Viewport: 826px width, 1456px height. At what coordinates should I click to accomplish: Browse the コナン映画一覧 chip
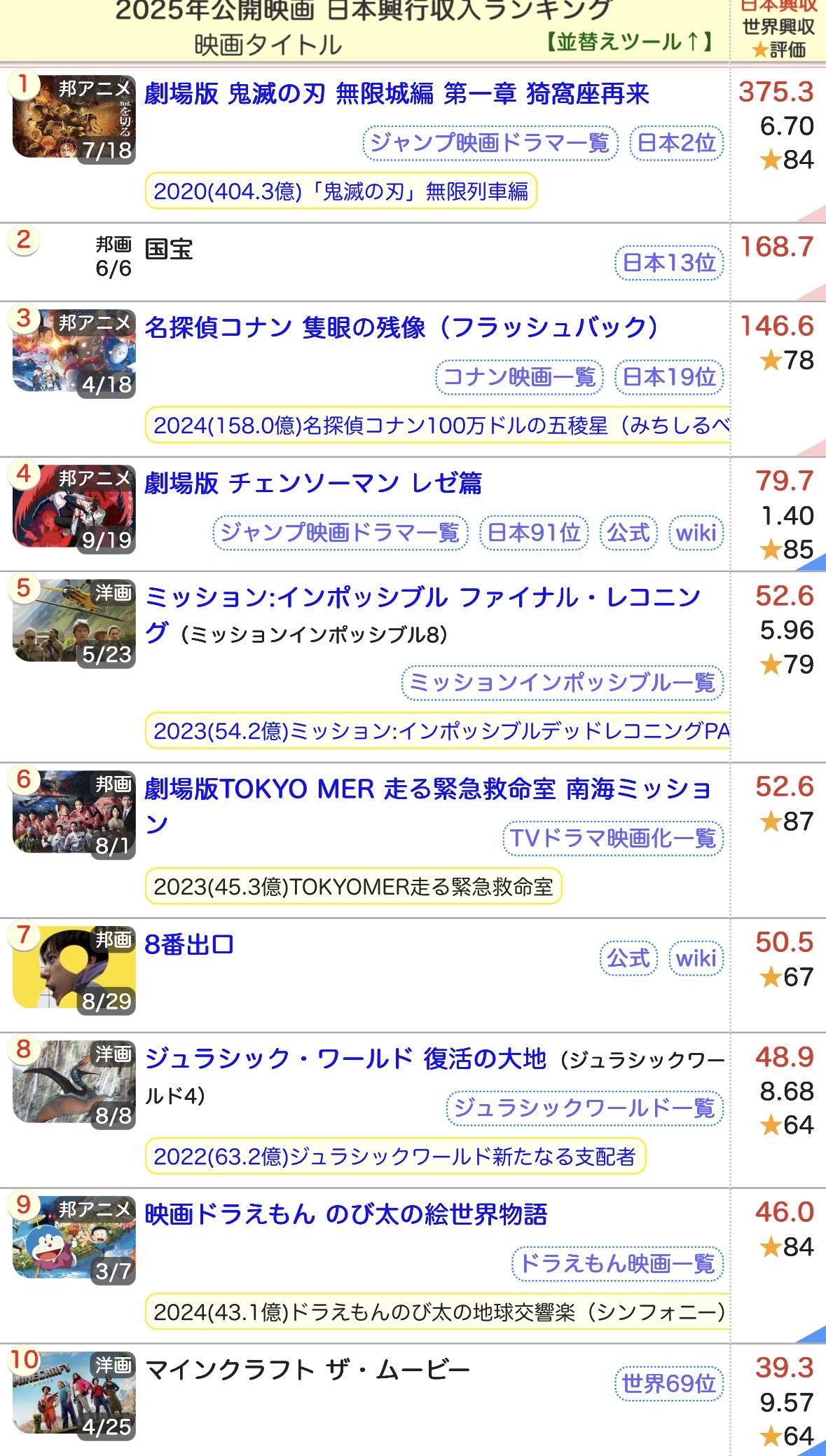tap(519, 377)
